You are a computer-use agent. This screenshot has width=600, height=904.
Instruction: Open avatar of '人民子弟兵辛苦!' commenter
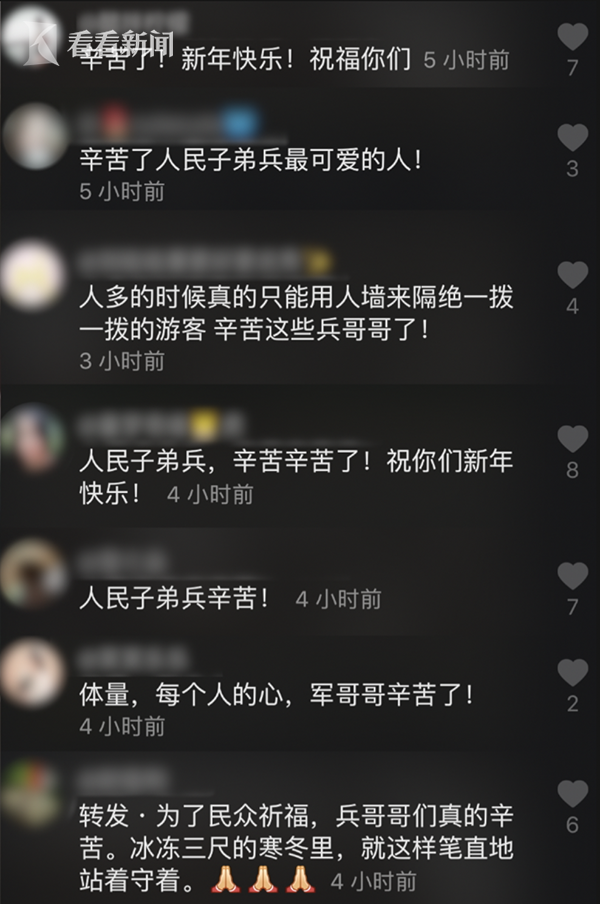pos(33,572)
